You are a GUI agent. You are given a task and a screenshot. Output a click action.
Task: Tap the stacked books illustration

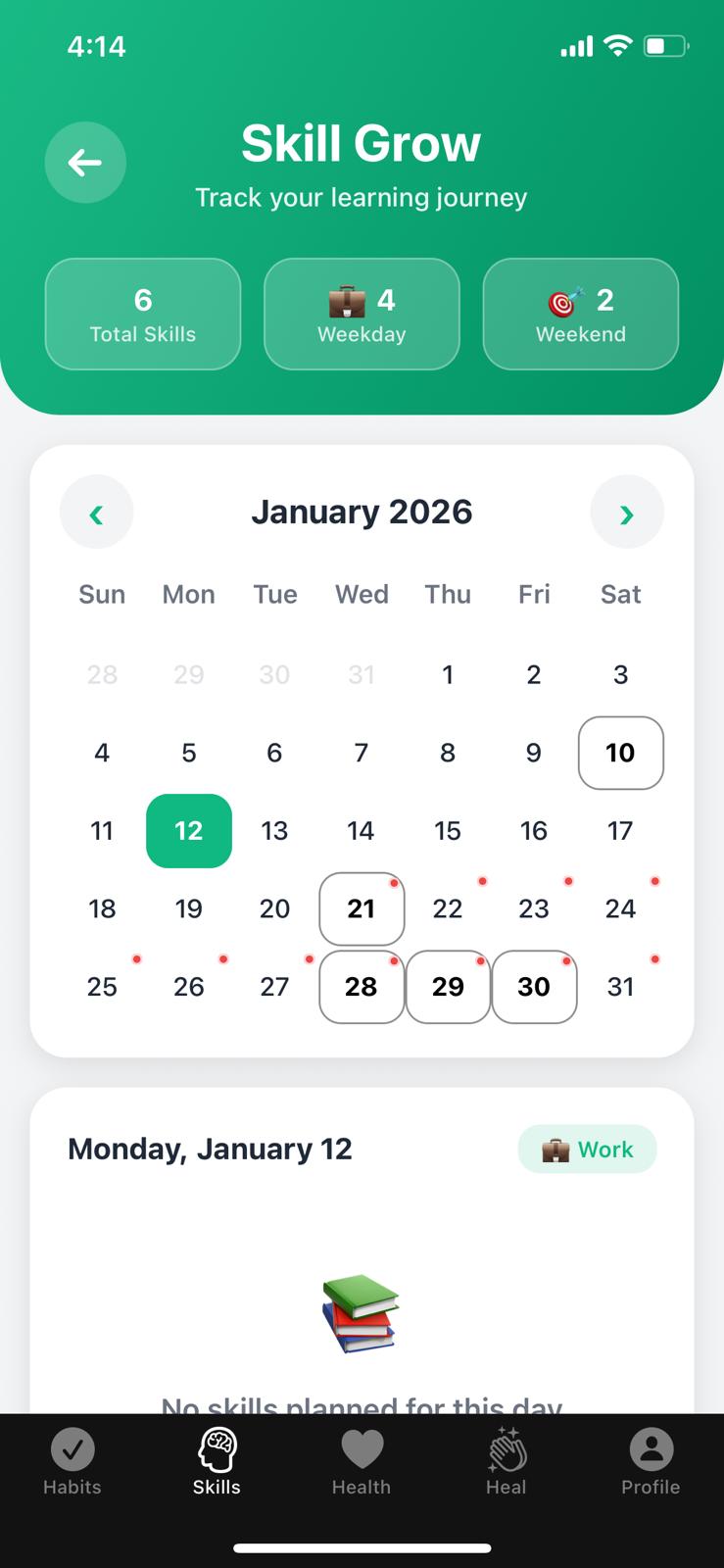(362, 1311)
